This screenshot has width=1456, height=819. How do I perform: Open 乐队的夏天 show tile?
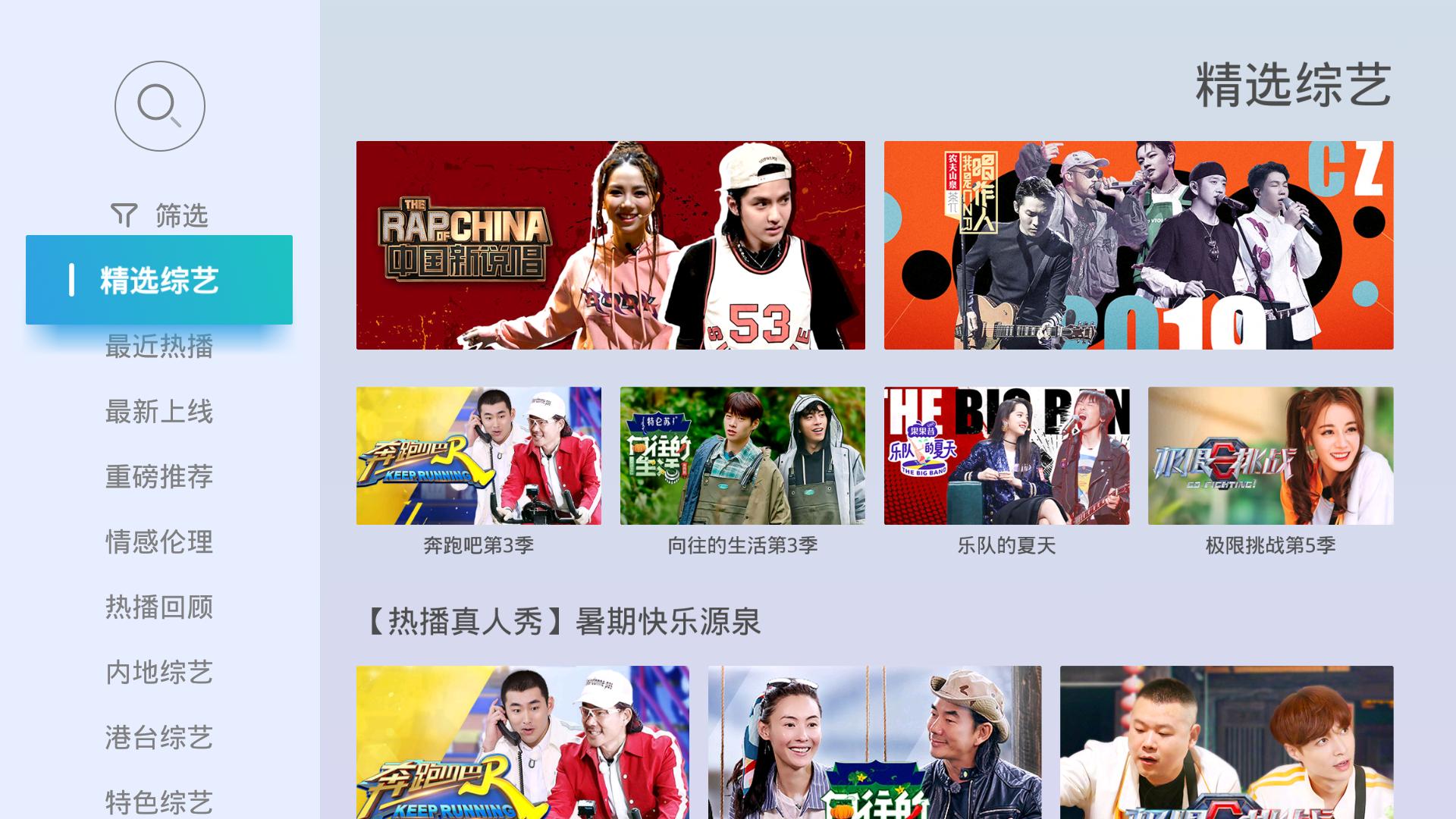(x=1006, y=456)
